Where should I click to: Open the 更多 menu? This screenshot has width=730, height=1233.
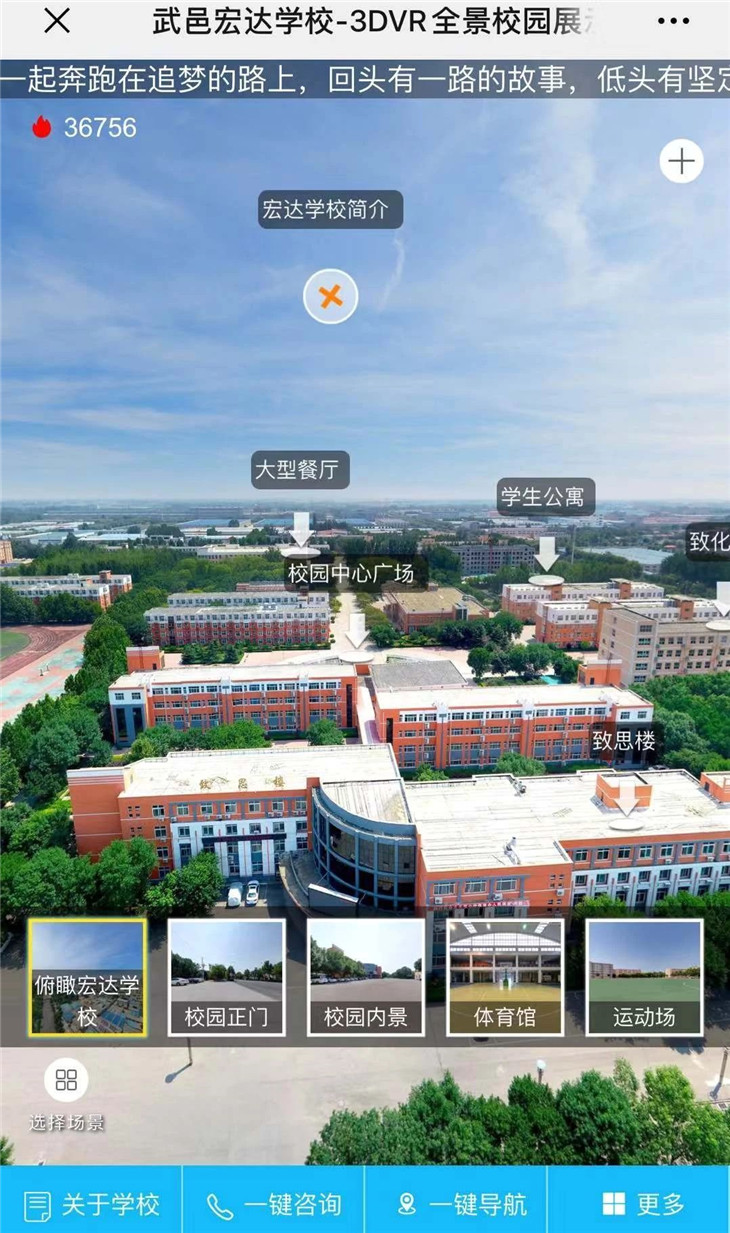click(x=640, y=1204)
